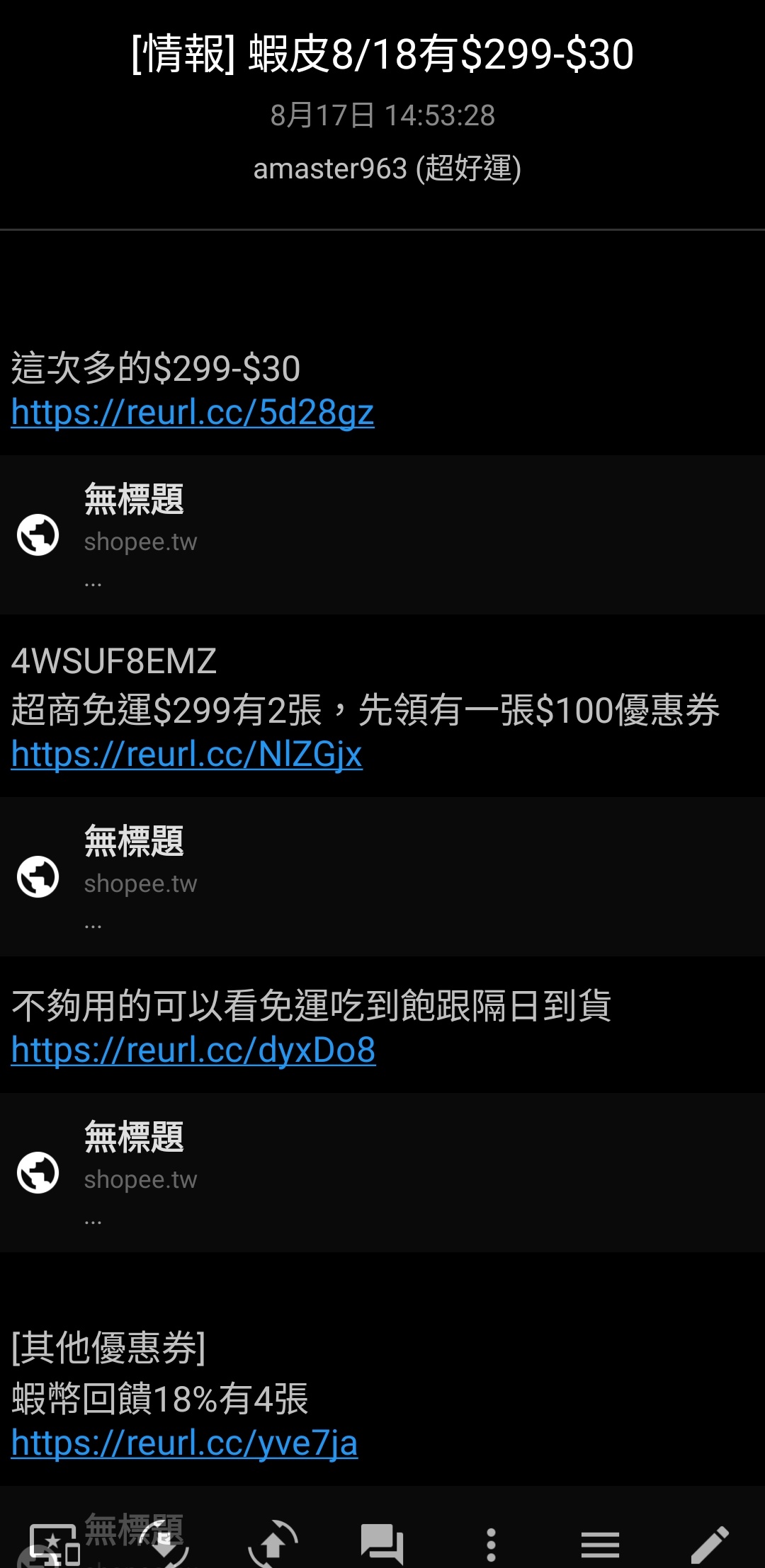This screenshot has width=765, height=1568.
Task: Open the three-line list menu
Action: pos(600,1544)
